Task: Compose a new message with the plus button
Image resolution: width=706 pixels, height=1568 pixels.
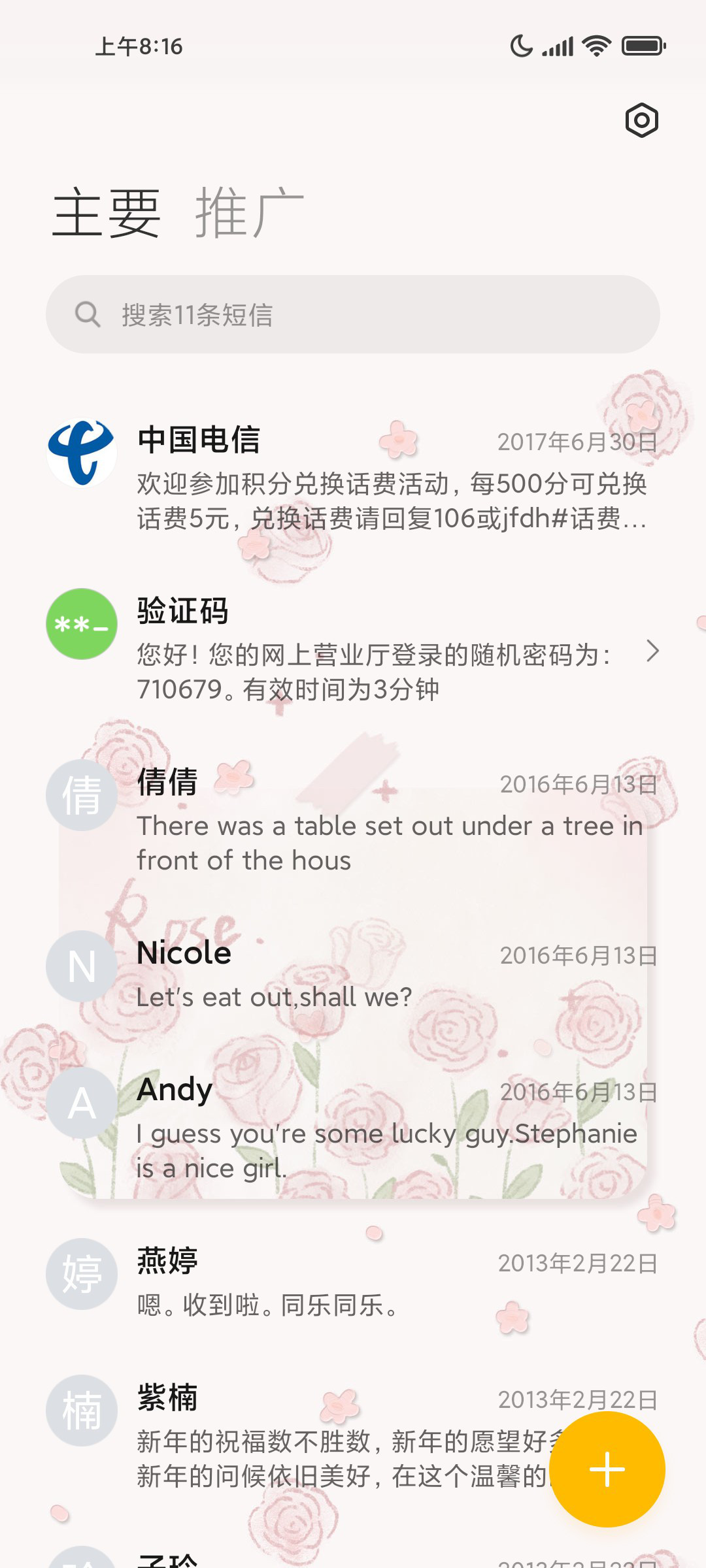Action: 607,1469
